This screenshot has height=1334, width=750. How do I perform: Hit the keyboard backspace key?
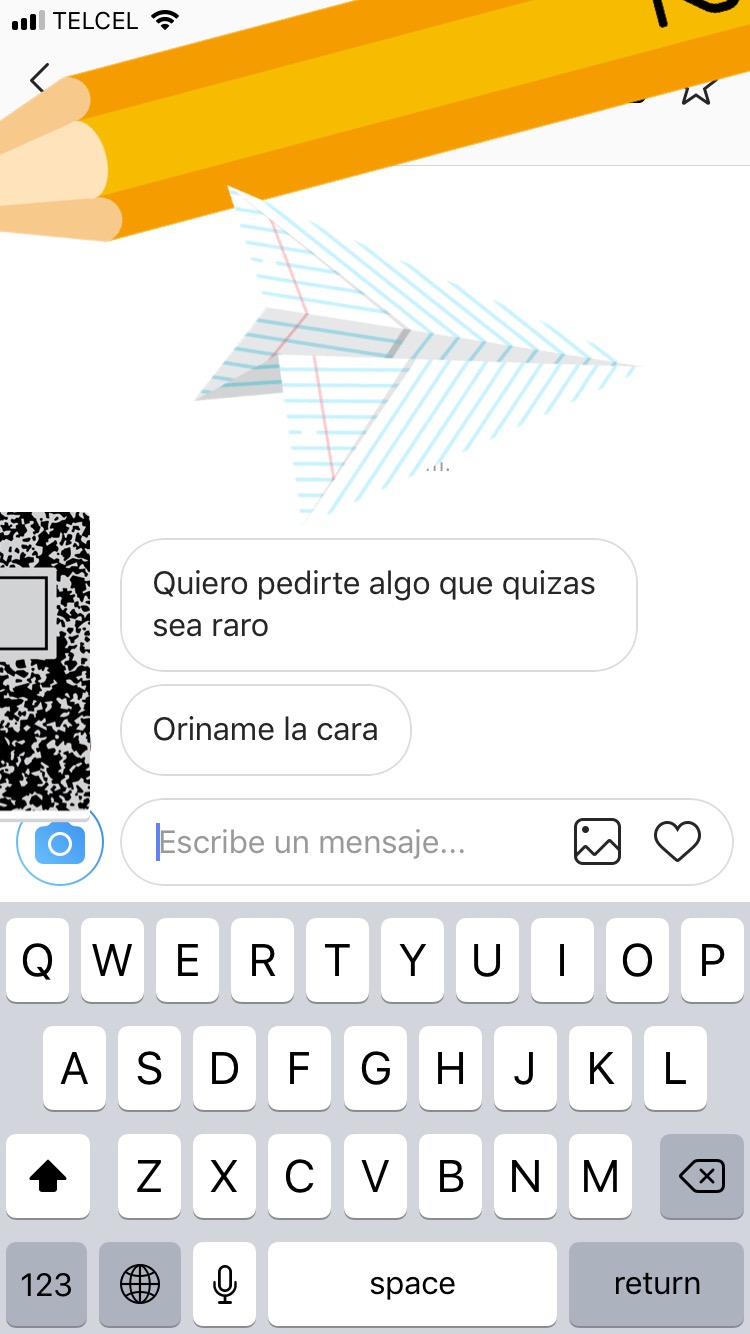pyautogui.click(x=701, y=1177)
